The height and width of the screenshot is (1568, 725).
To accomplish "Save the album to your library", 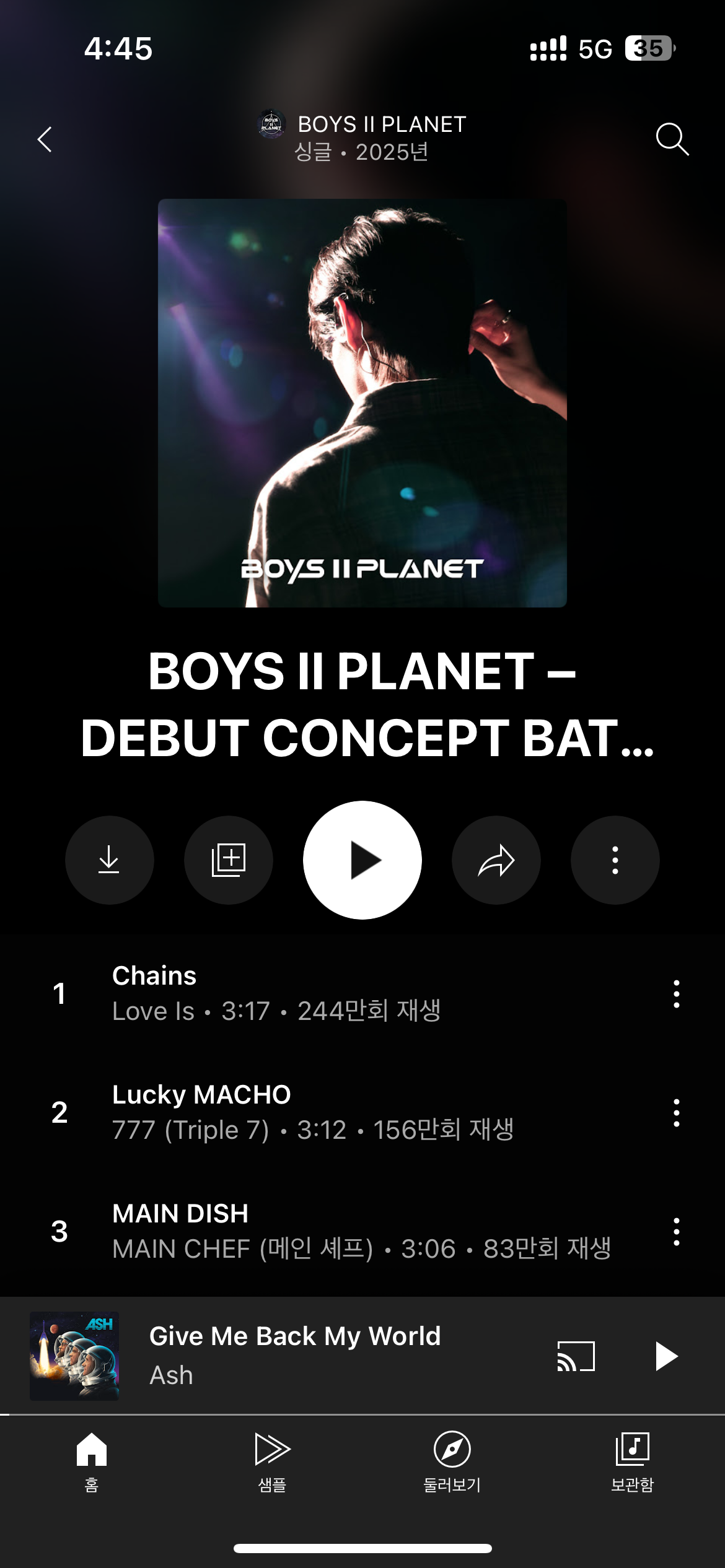I will (229, 860).
